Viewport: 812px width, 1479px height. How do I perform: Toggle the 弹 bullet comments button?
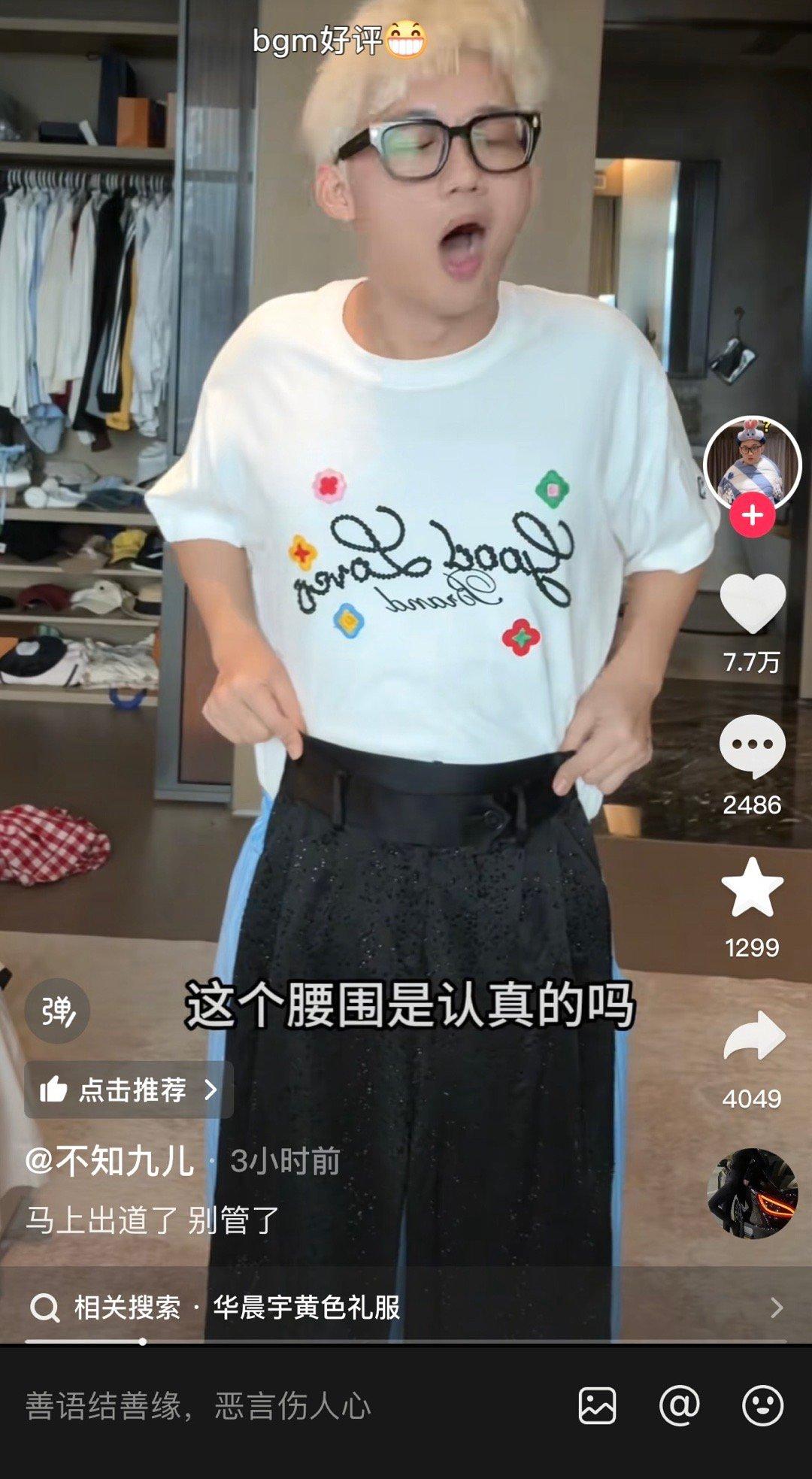[x=58, y=1011]
